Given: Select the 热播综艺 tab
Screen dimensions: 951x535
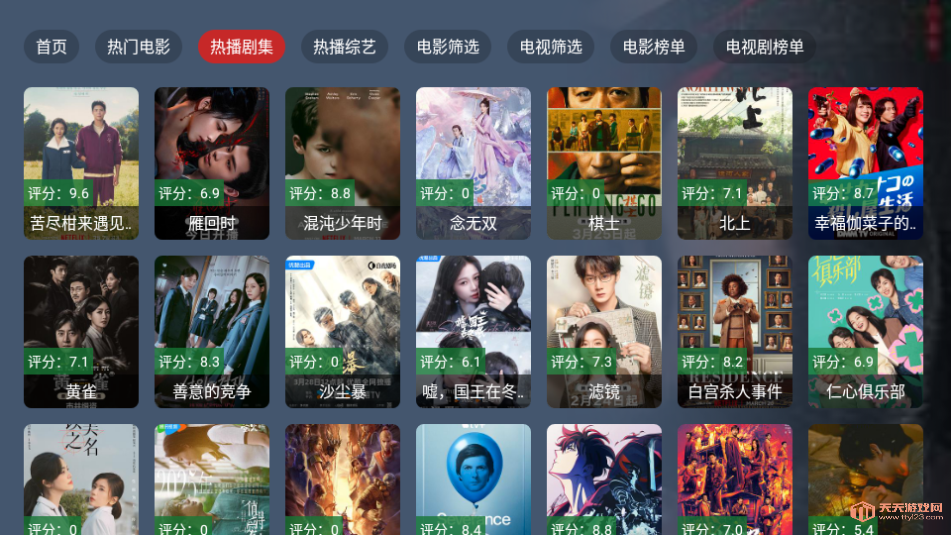Looking at the screenshot, I should [344, 46].
